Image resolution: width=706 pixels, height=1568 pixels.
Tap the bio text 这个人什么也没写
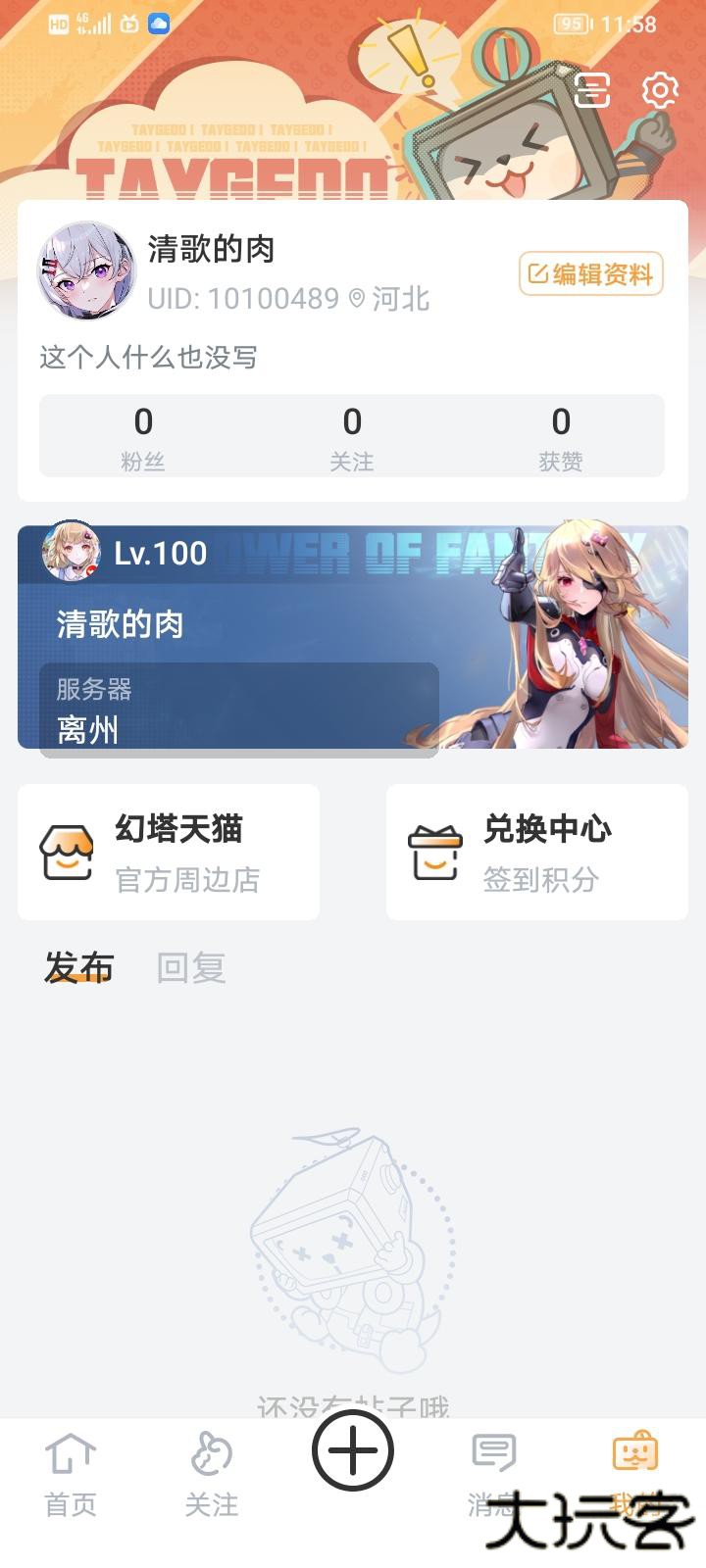(x=147, y=359)
